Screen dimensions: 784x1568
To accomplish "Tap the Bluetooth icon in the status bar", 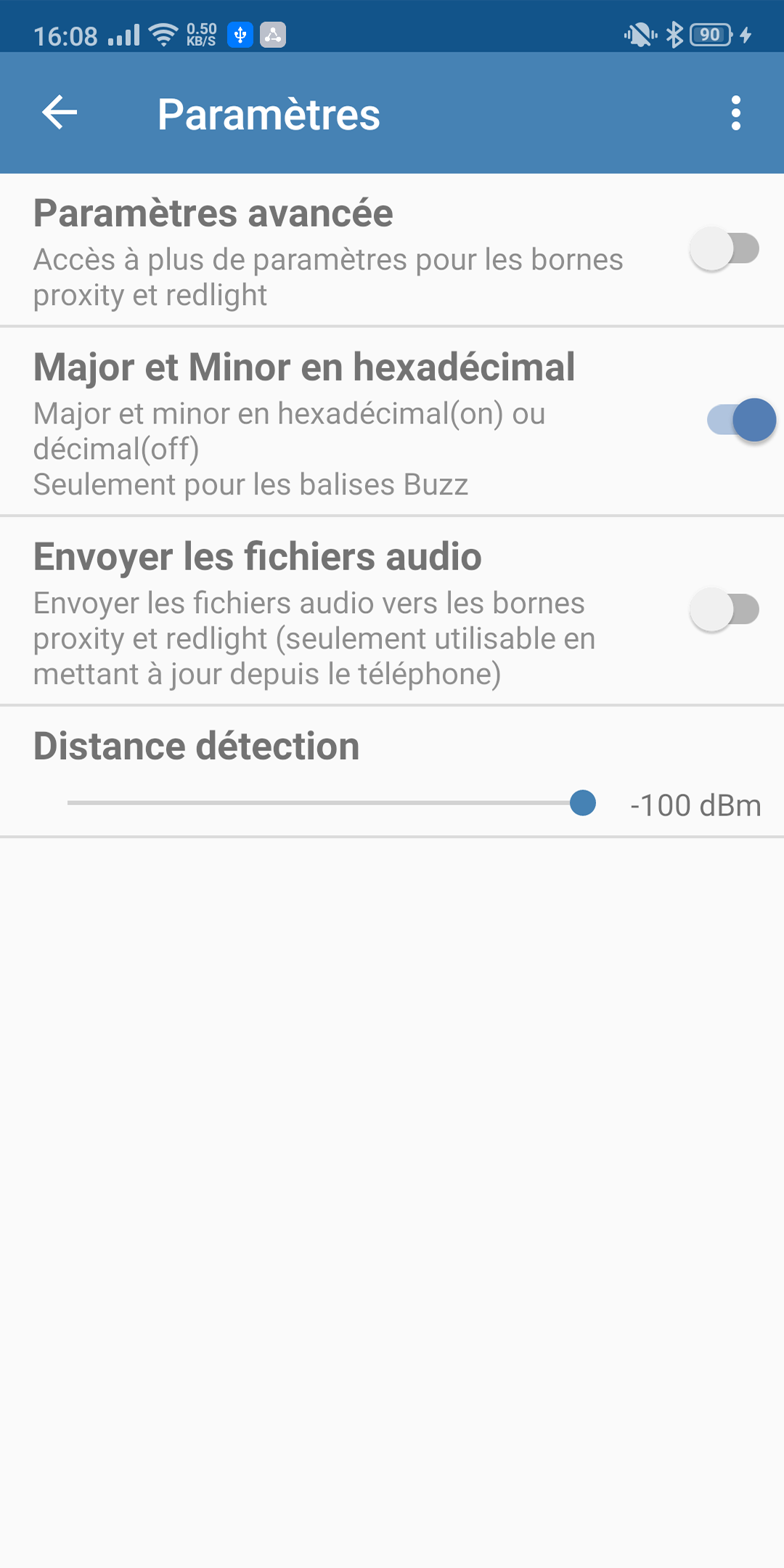I will click(677, 34).
